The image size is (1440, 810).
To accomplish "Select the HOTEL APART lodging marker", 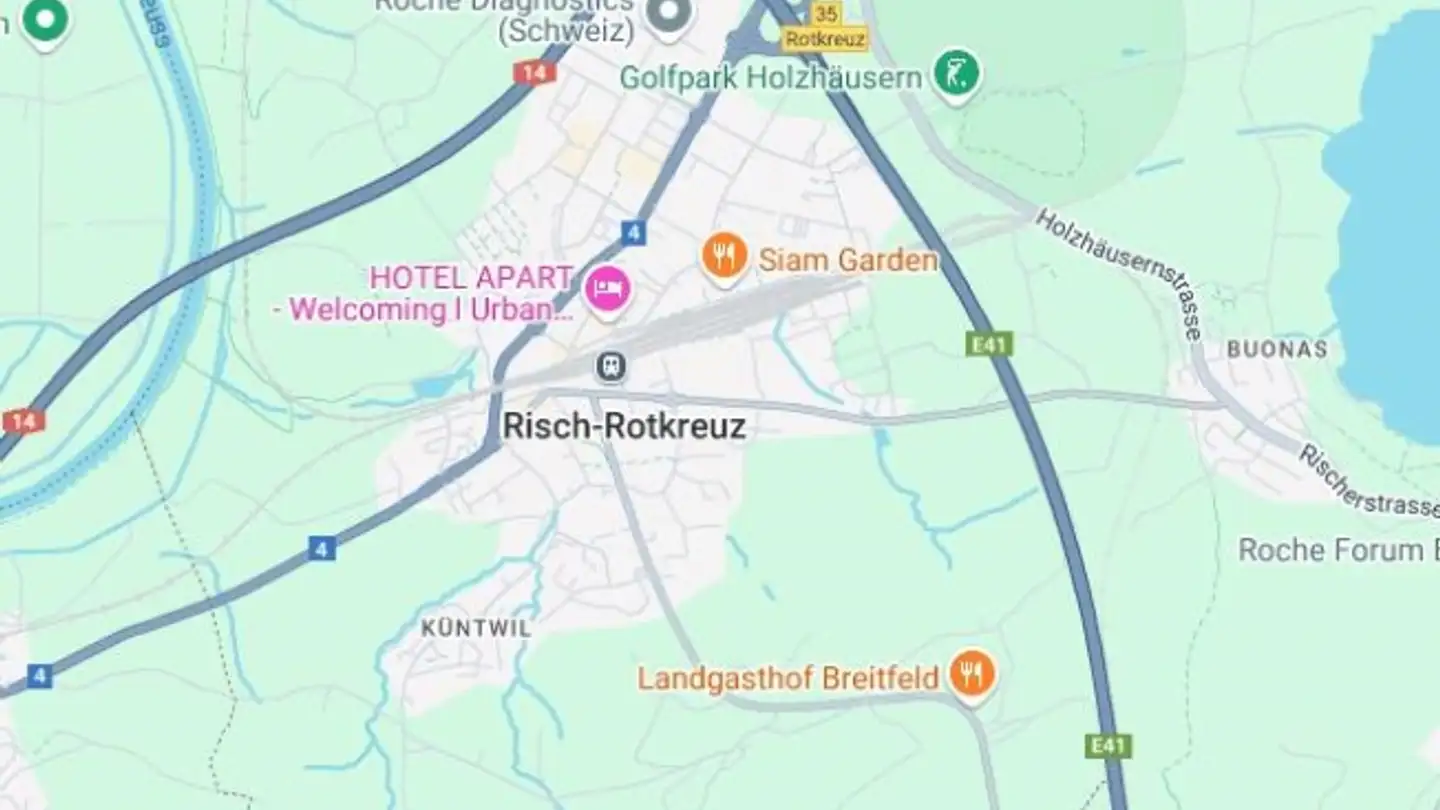I will (607, 291).
